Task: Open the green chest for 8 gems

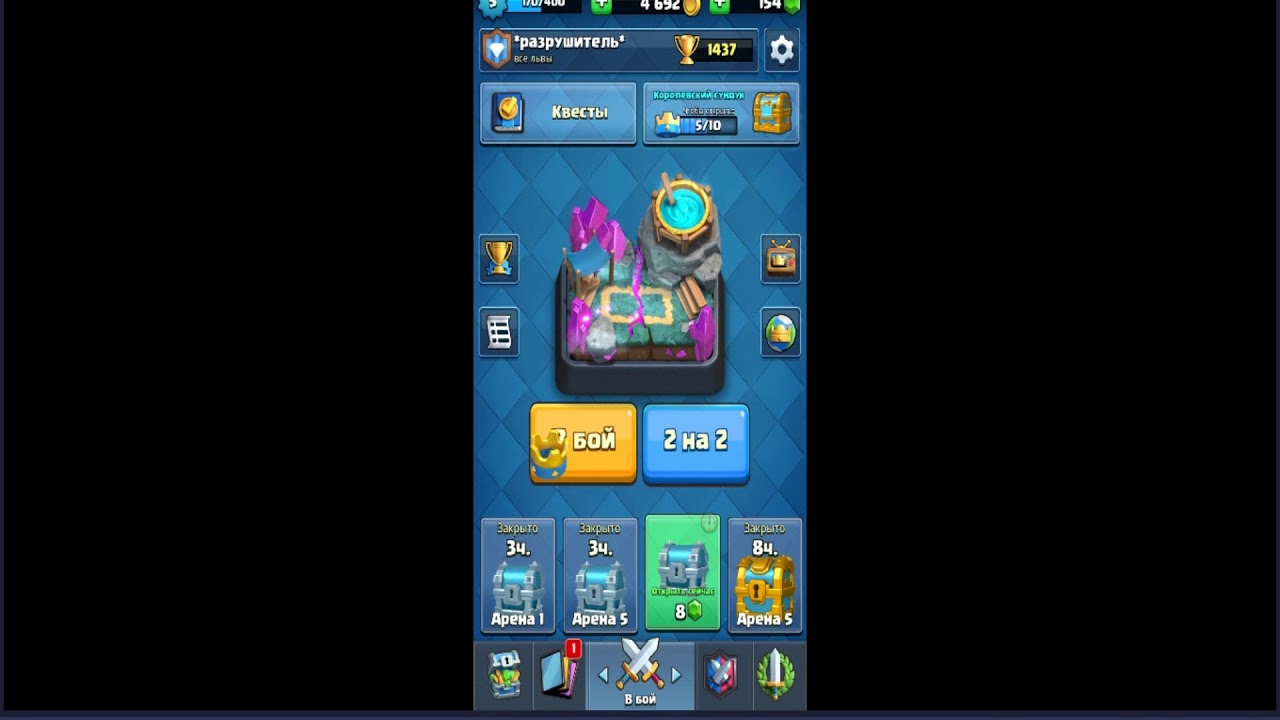Action: (682, 573)
